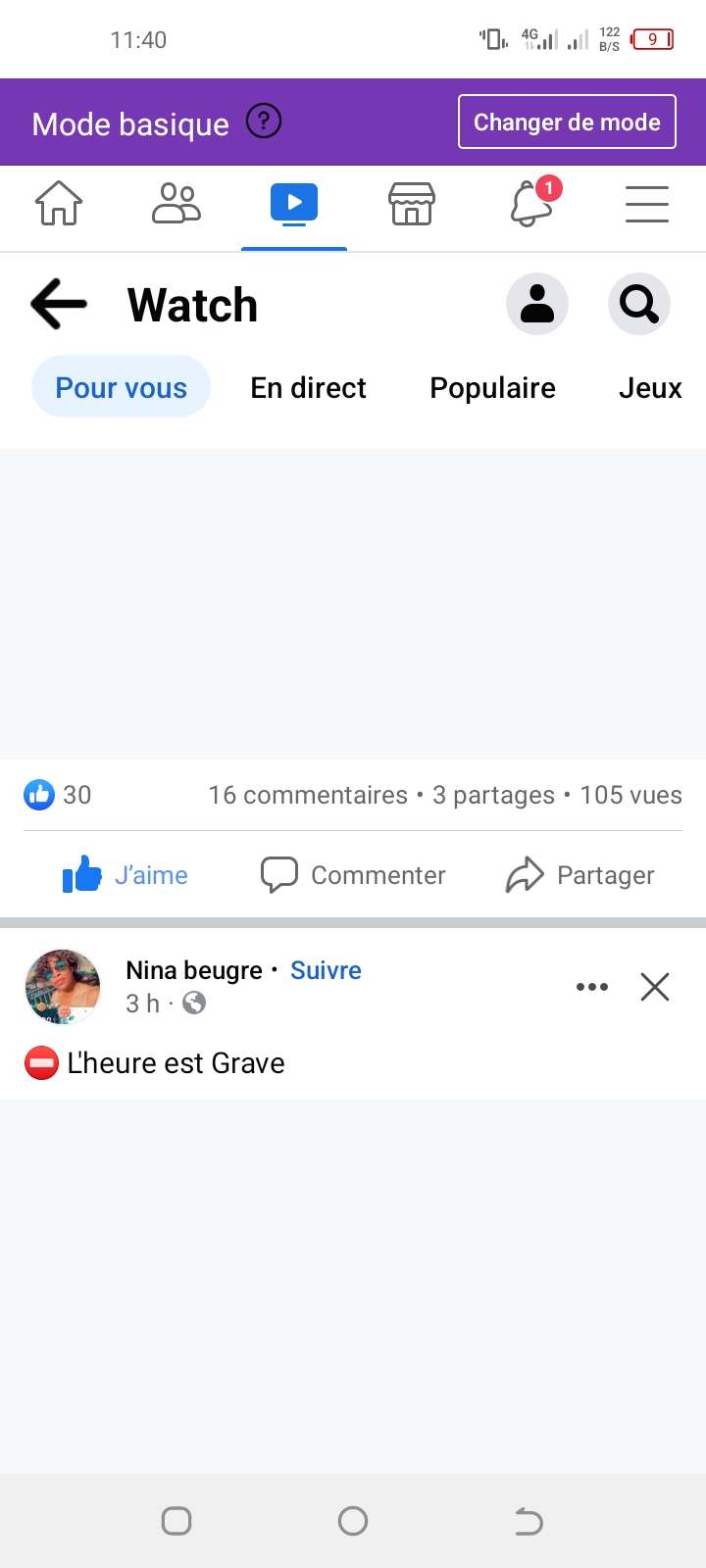Open the Marketplace tab
The image size is (706, 1568).
(412, 204)
